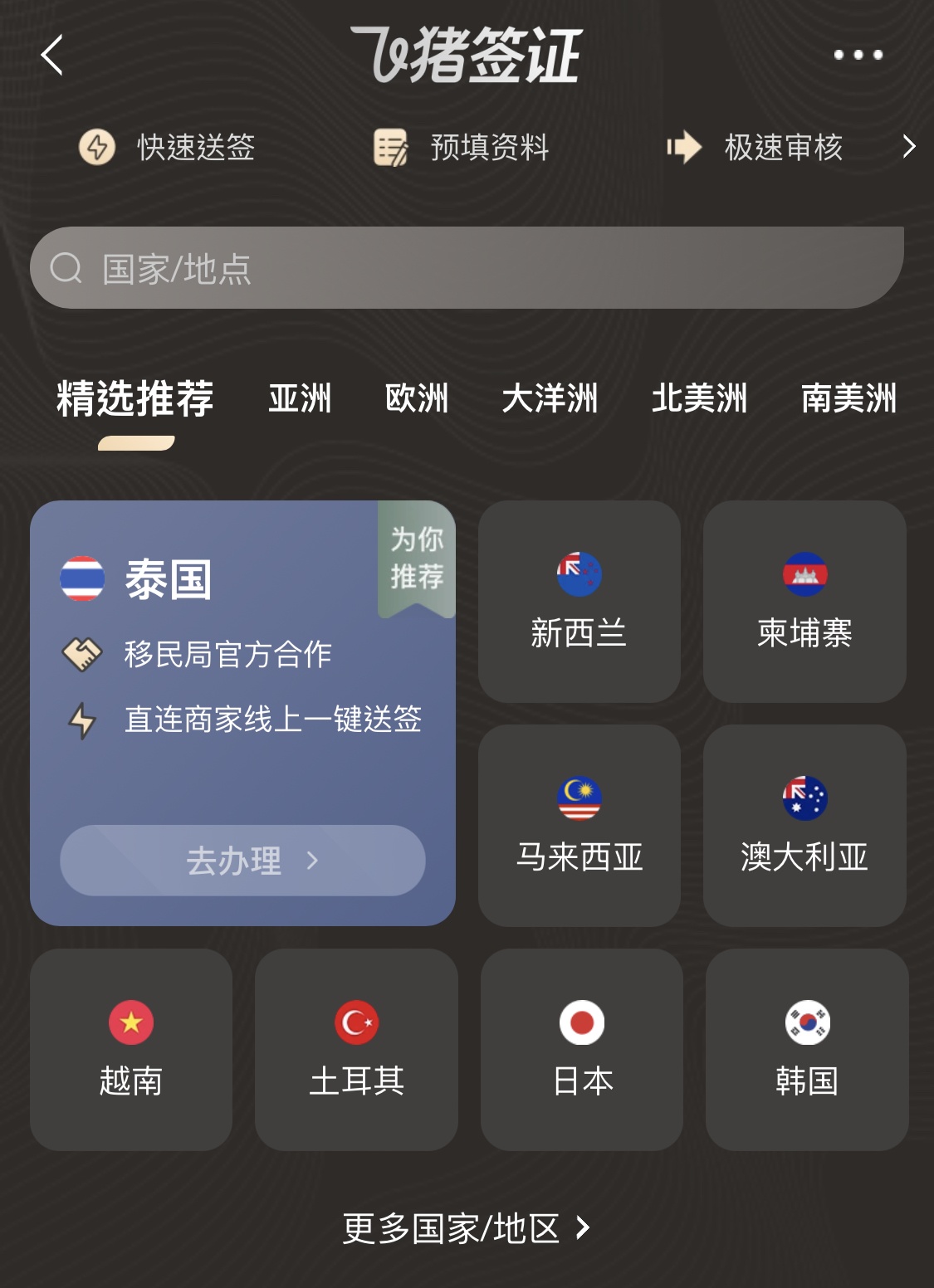Select the 大洋洲 tab
Image resolution: width=934 pixels, height=1288 pixels.
[x=550, y=398]
